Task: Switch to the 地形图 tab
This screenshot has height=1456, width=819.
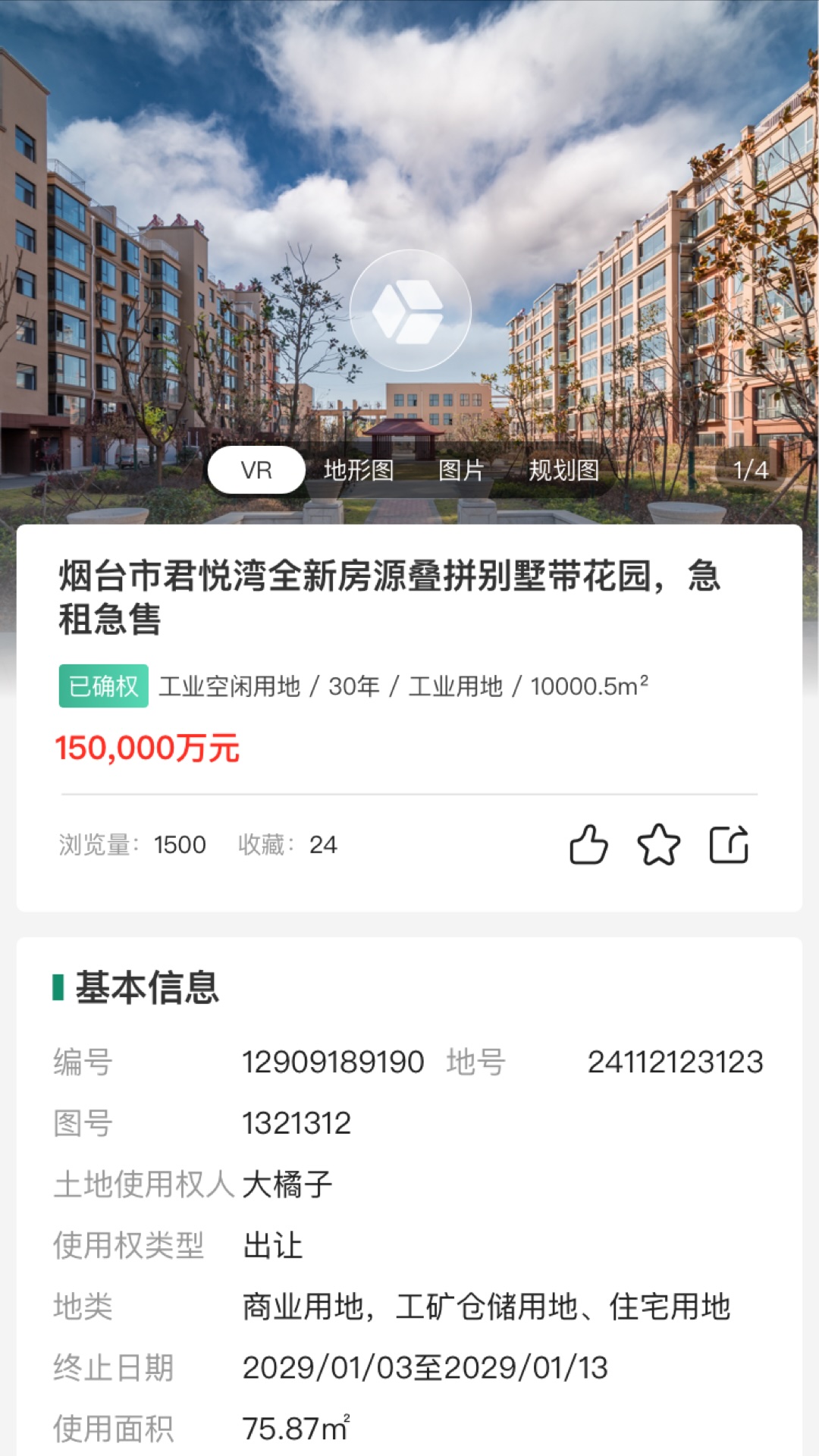Action: click(x=359, y=470)
